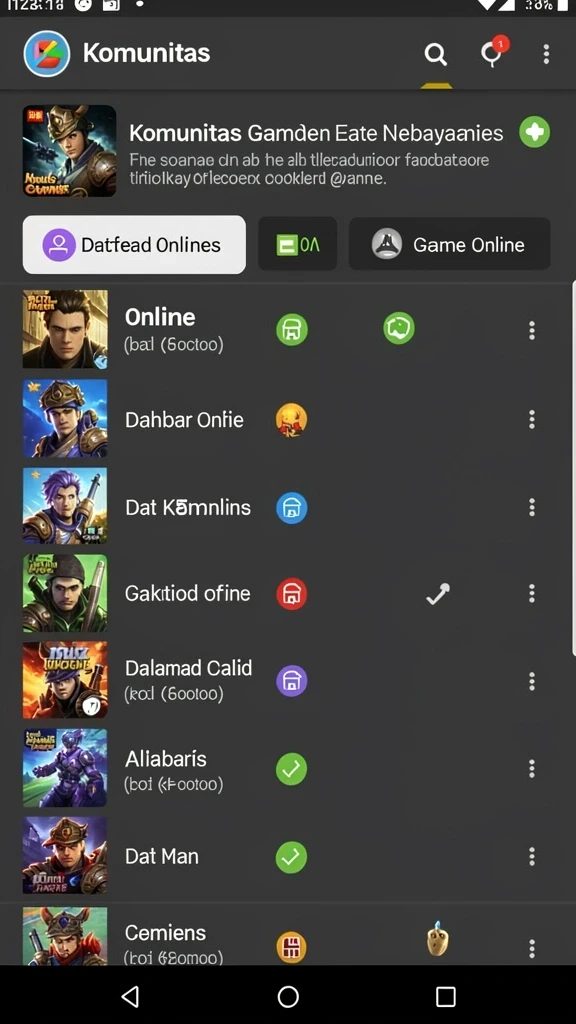Image resolution: width=576 pixels, height=1024 pixels.
Task: Tap the green plus button to join community
Action: [x=534, y=133]
